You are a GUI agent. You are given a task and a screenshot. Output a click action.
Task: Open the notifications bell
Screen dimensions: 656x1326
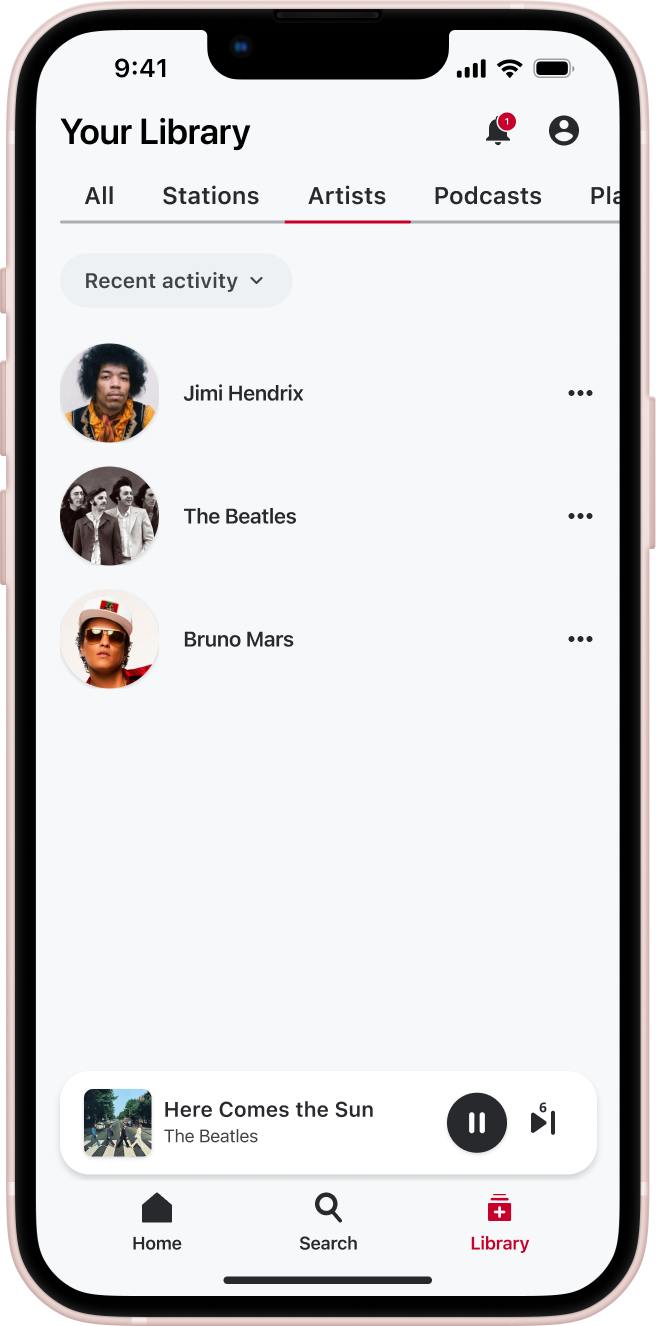498,131
